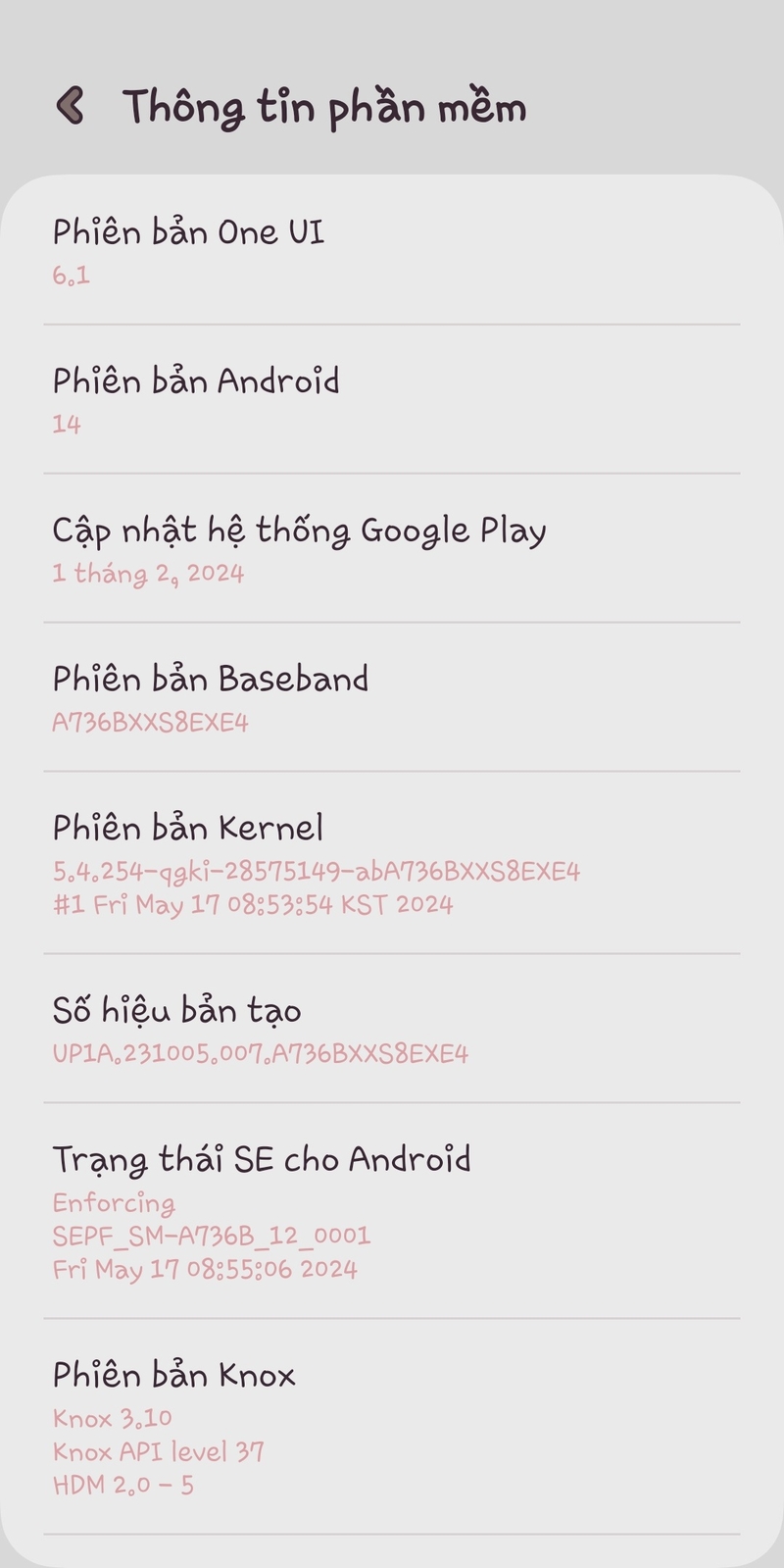Viewport: 784px width, 1568px height.
Task: Tap the Phiên bản One UI row
Action: pos(392,251)
